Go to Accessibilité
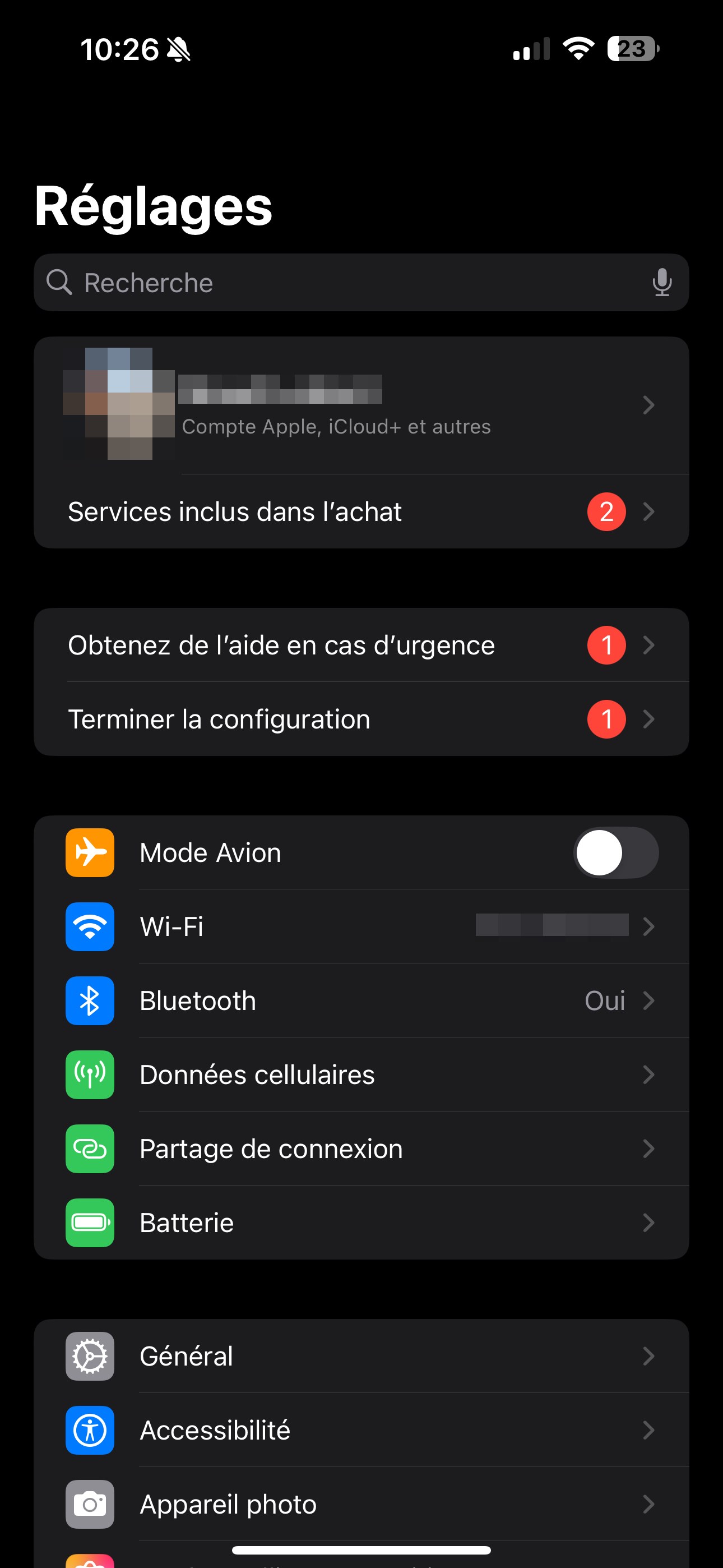The width and height of the screenshot is (723, 1568). (361, 1431)
